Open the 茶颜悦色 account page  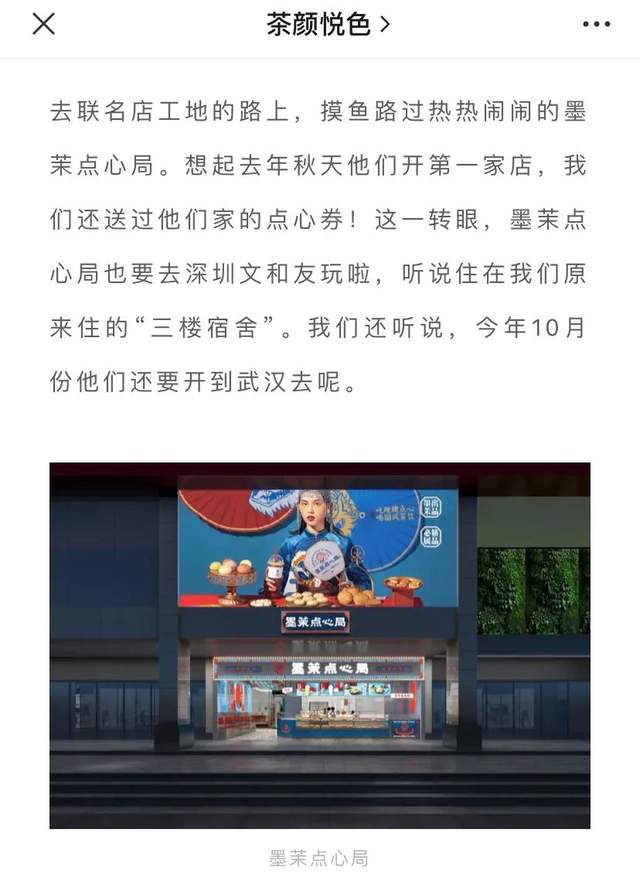coord(327,25)
